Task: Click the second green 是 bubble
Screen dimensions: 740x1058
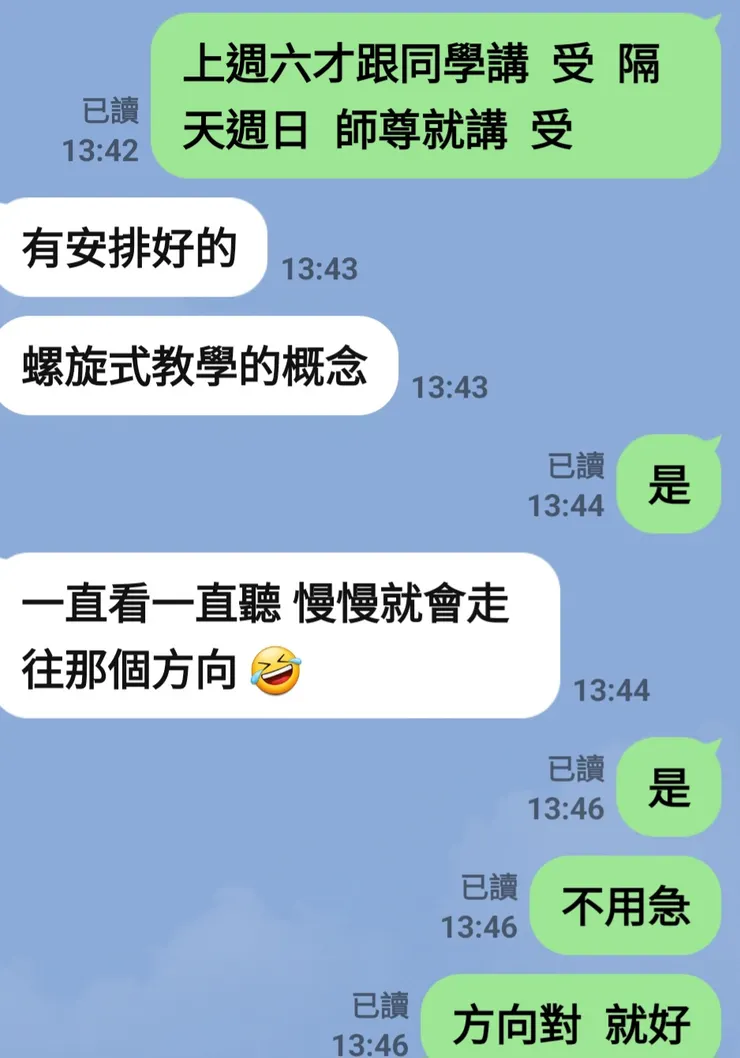Action: pyautogui.click(x=668, y=788)
